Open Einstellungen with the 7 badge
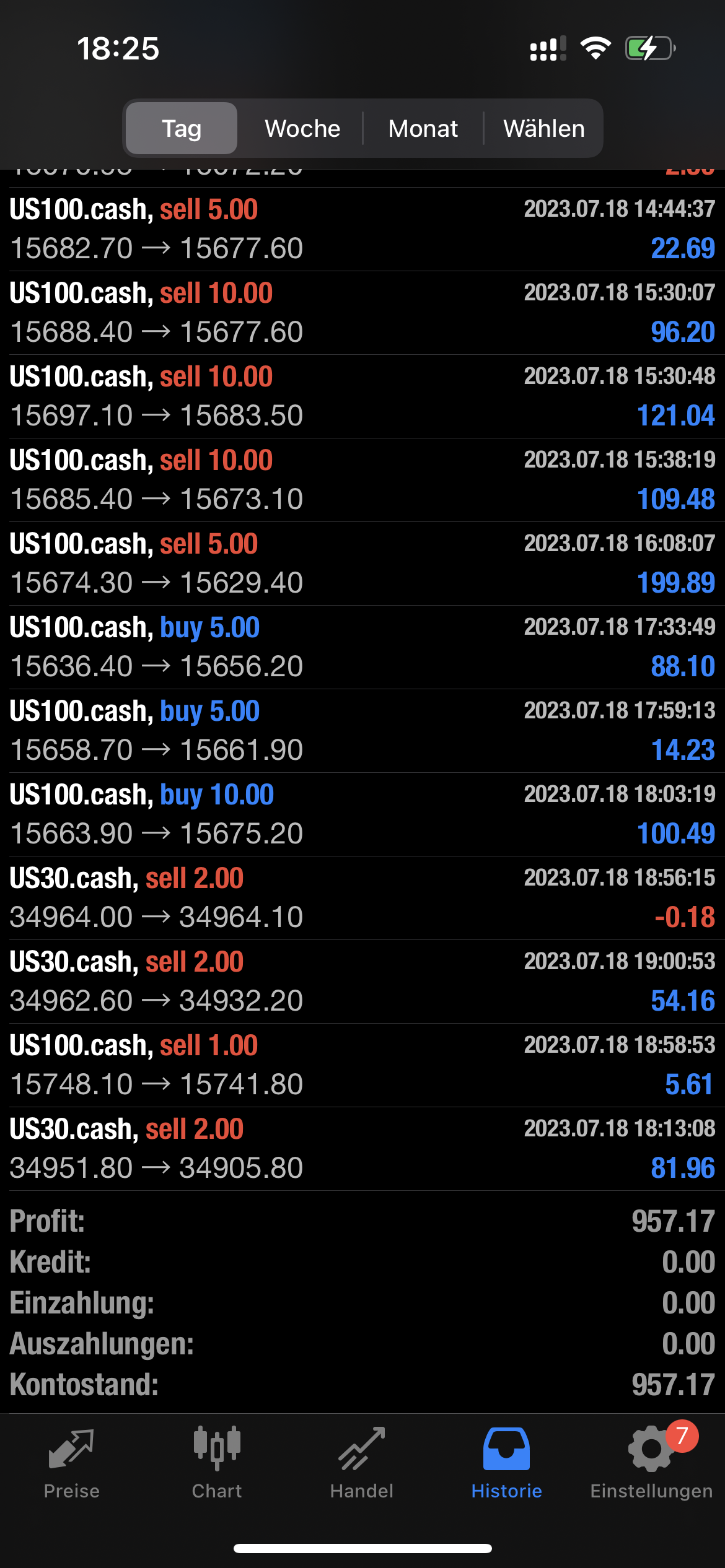 (651, 1463)
